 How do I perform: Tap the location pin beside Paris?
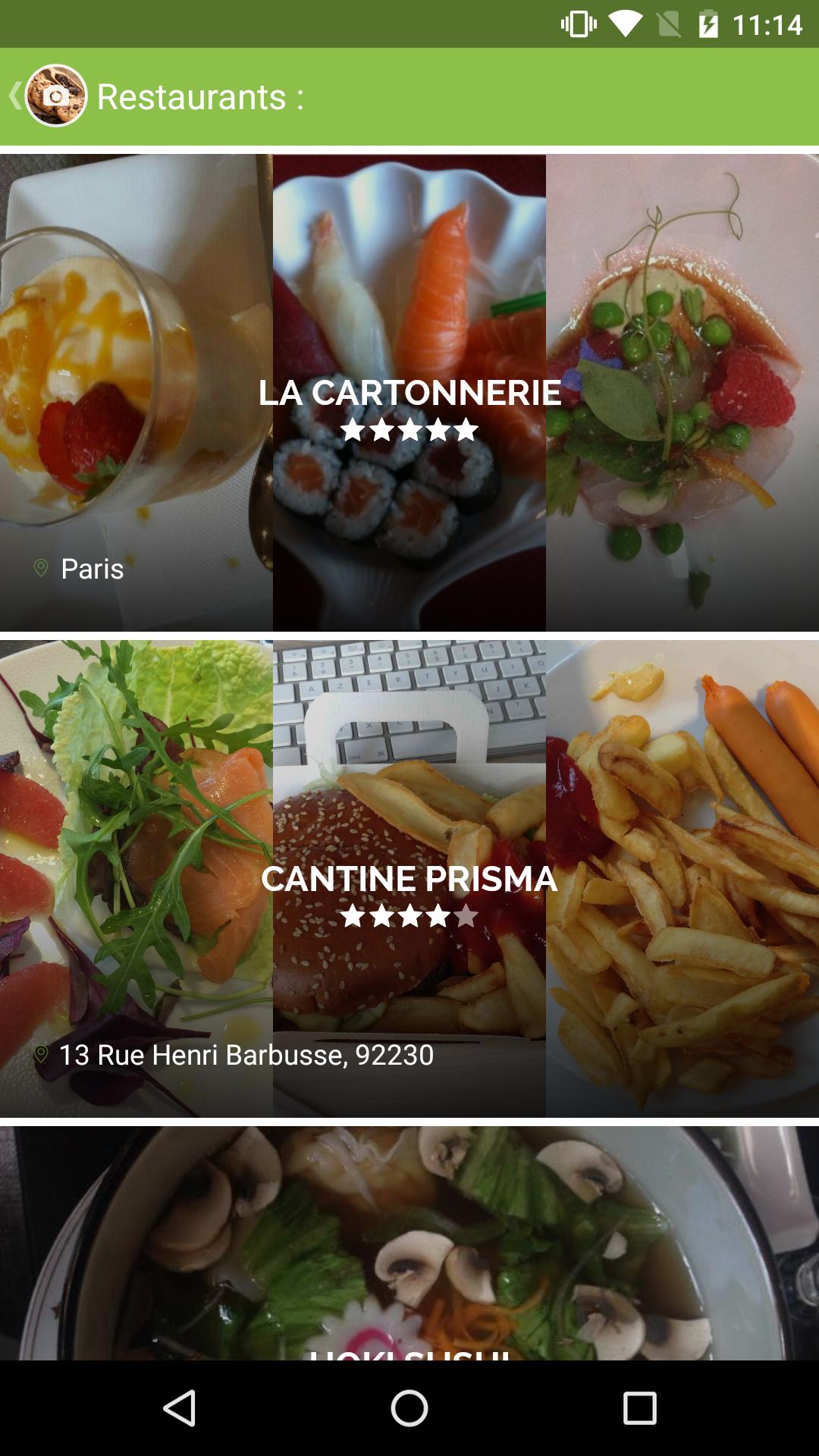(x=40, y=565)
